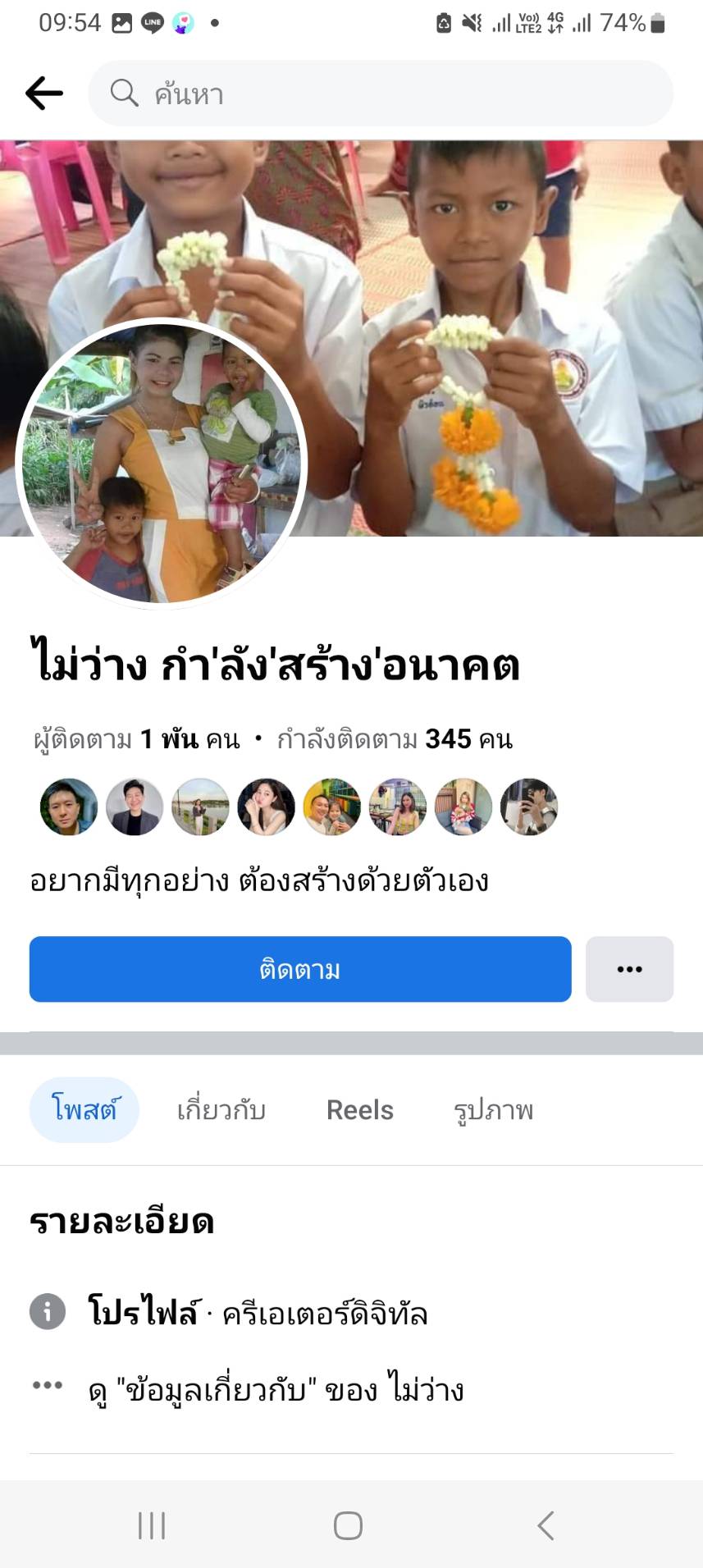
Task: Follow this profile with ติดตาม
Action: [299, 969]
